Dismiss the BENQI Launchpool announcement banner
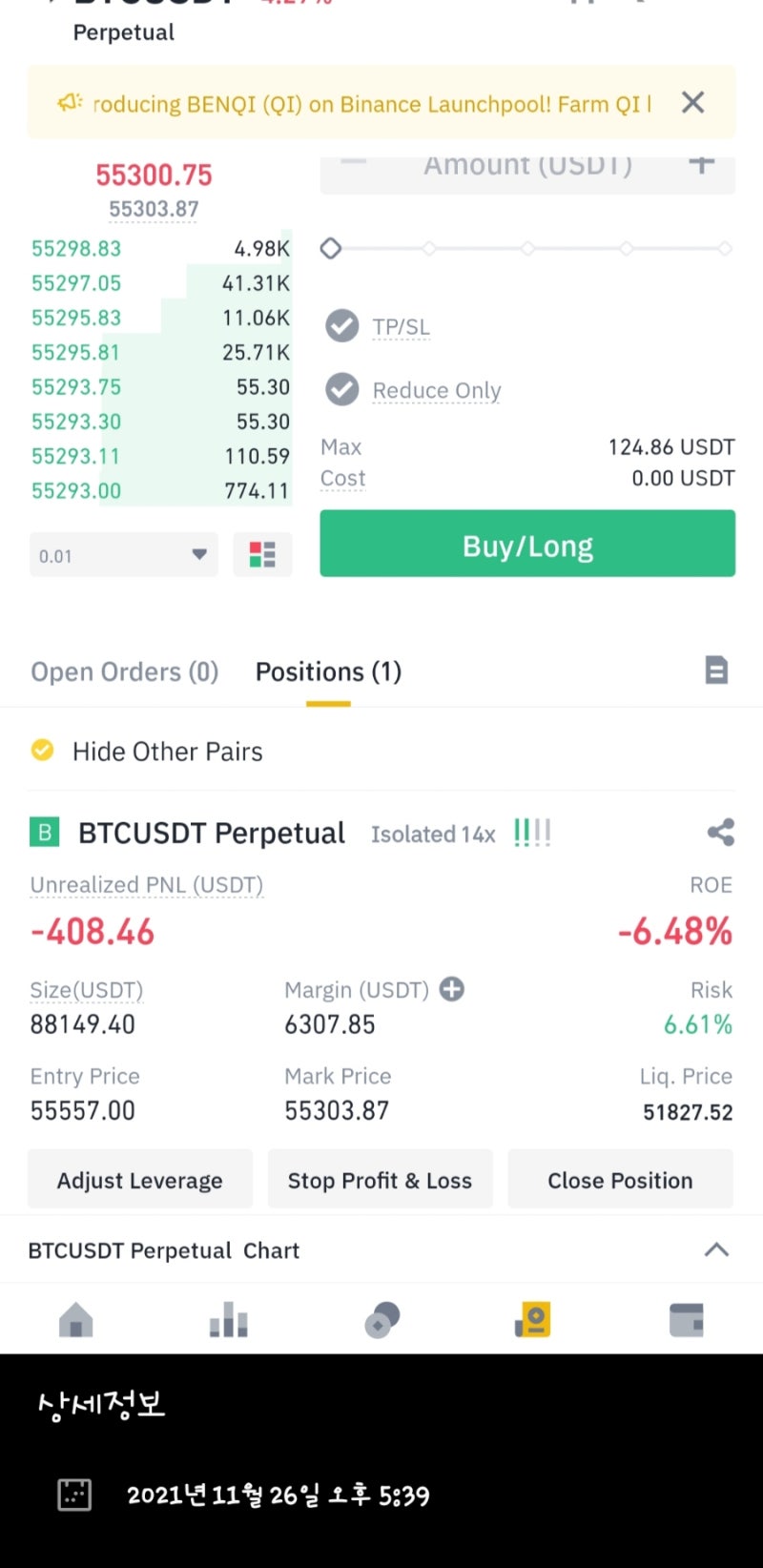 [x=693, y=102]
